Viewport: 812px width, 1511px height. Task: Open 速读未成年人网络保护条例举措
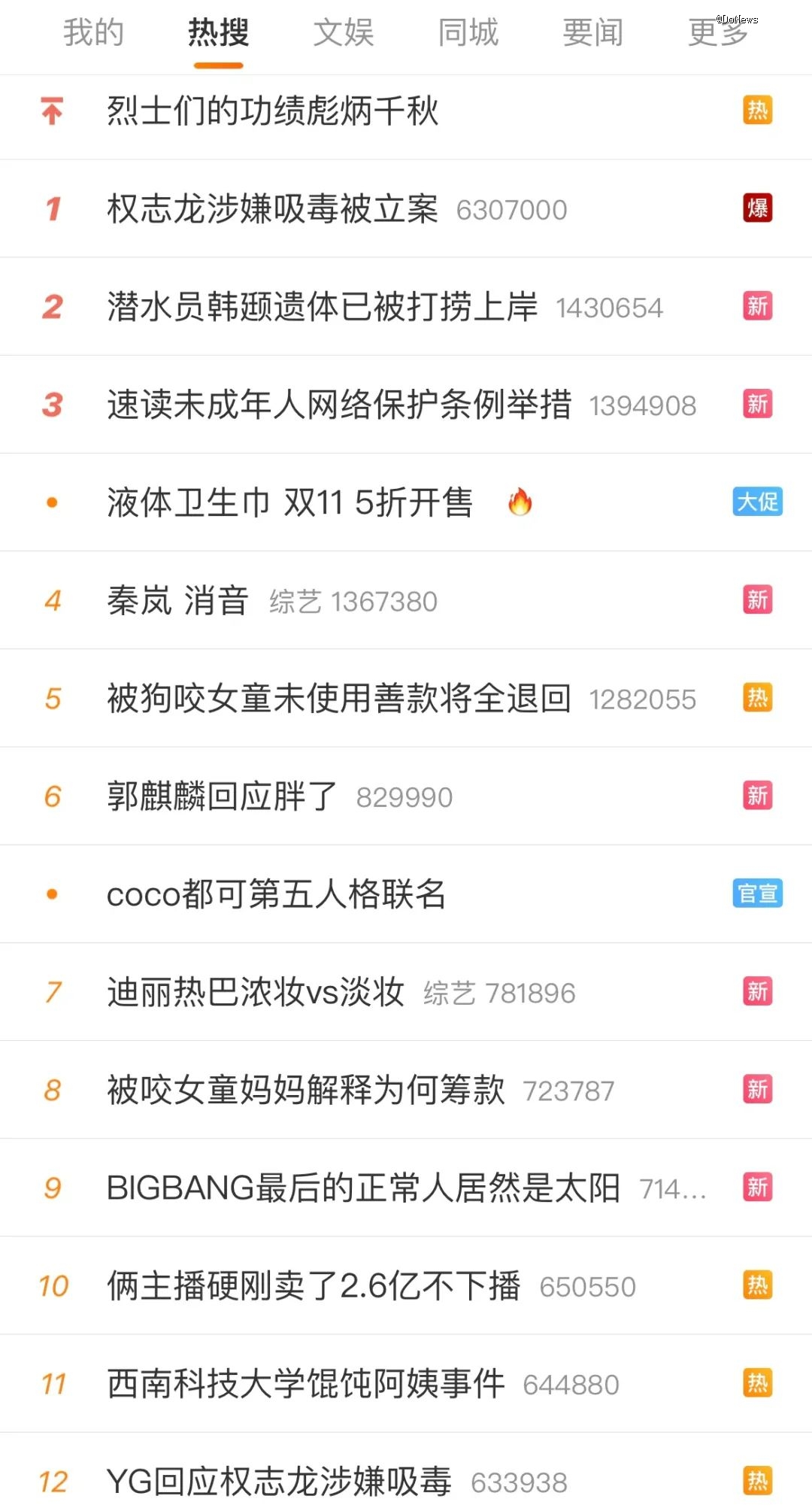(x=406, y=404)
